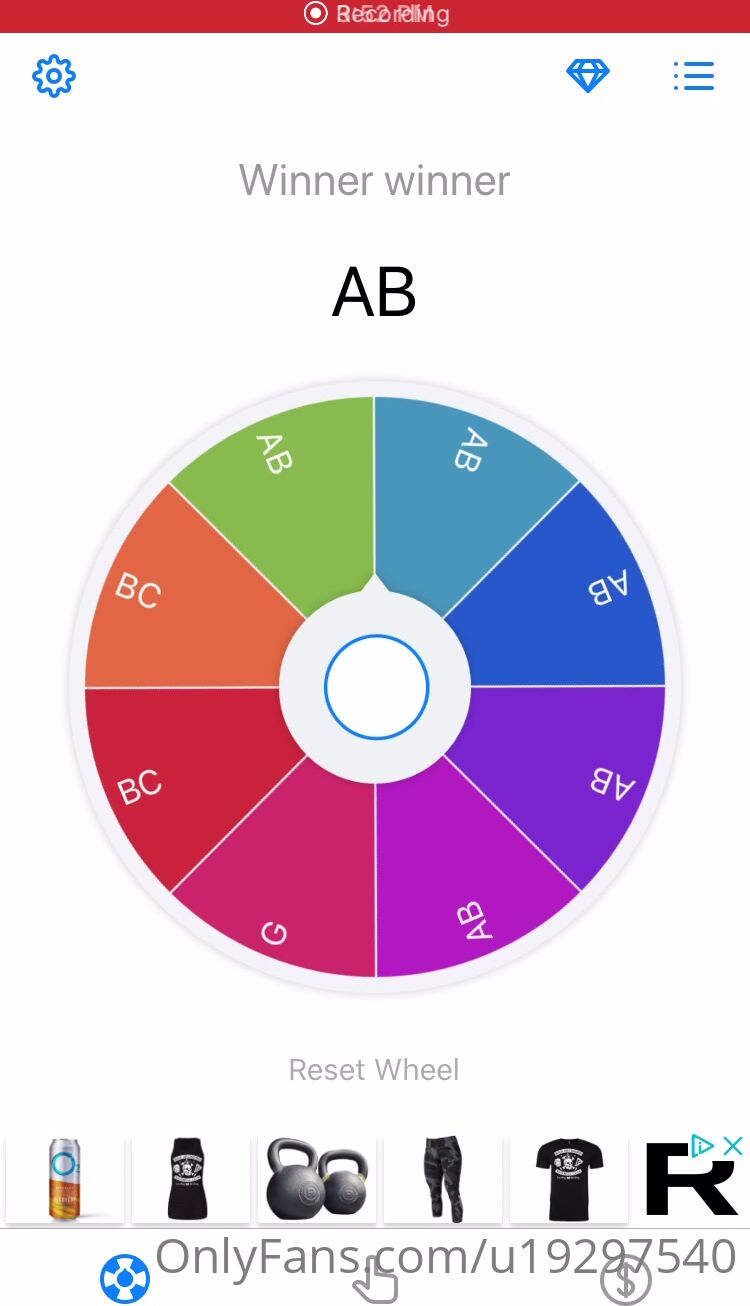Spin the wheel with the center button

(x=376, y=687)
